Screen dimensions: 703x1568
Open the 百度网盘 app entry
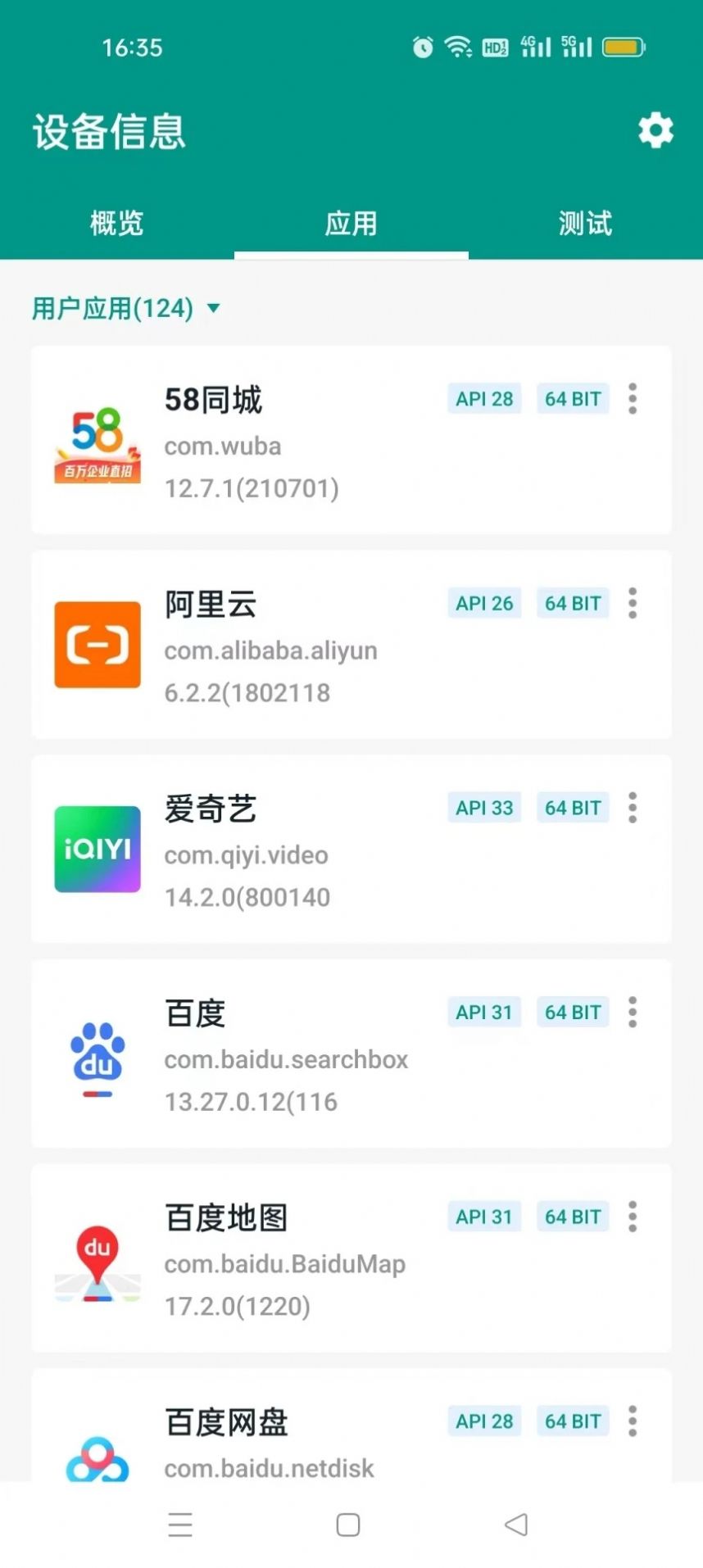pos(351,1425)
